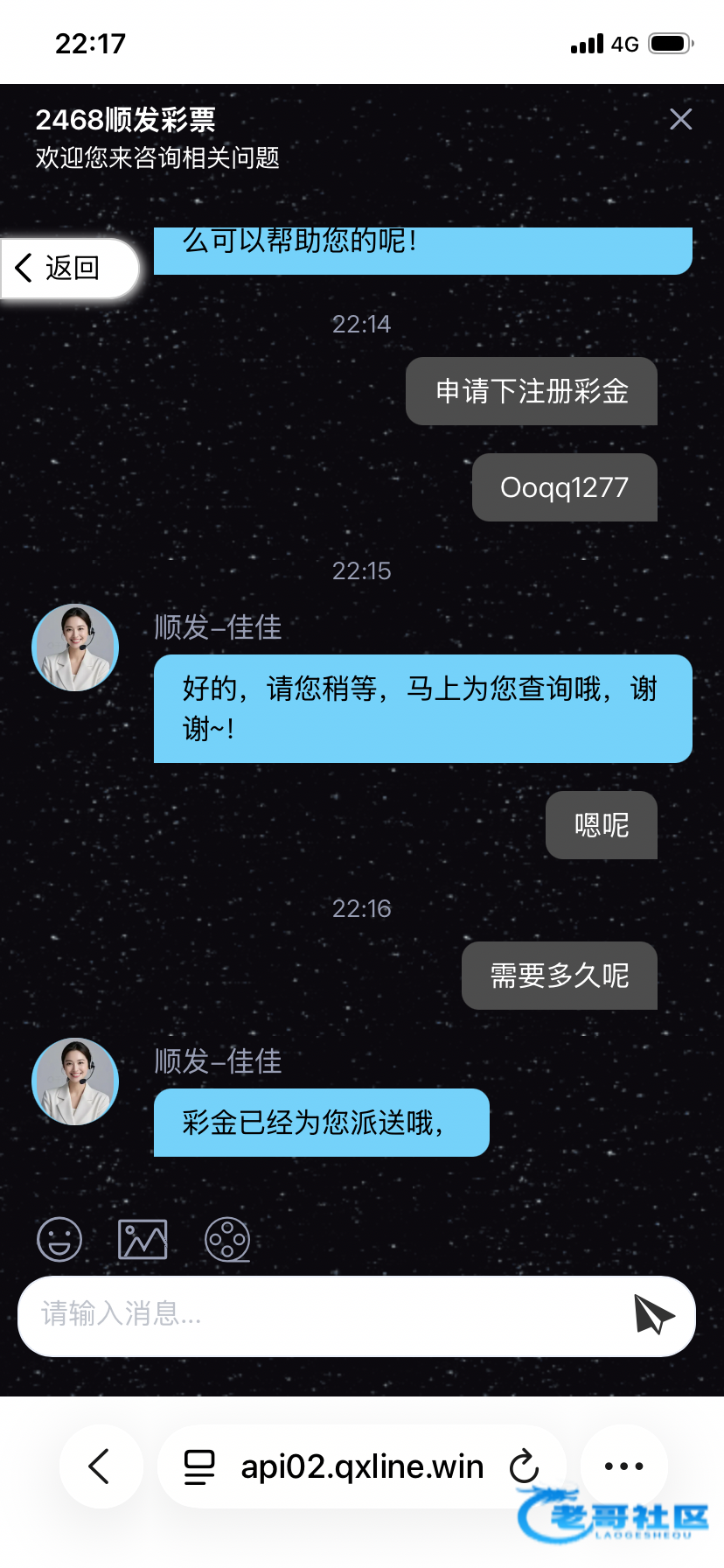Attach a video via film reel icon
This screenshot has height=1568, width=724.
(227, 1239)
